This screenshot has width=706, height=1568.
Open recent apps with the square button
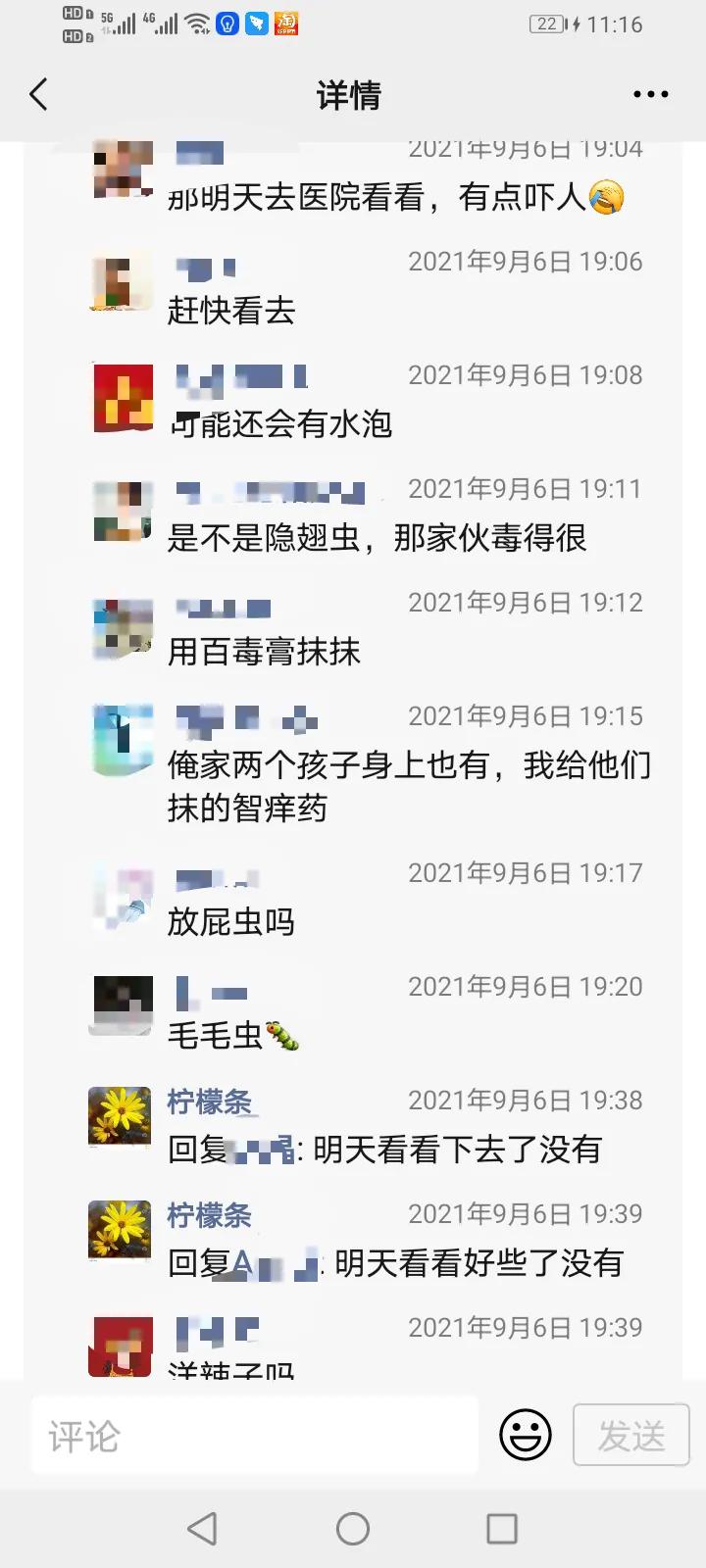click(x=502, y=1527)
